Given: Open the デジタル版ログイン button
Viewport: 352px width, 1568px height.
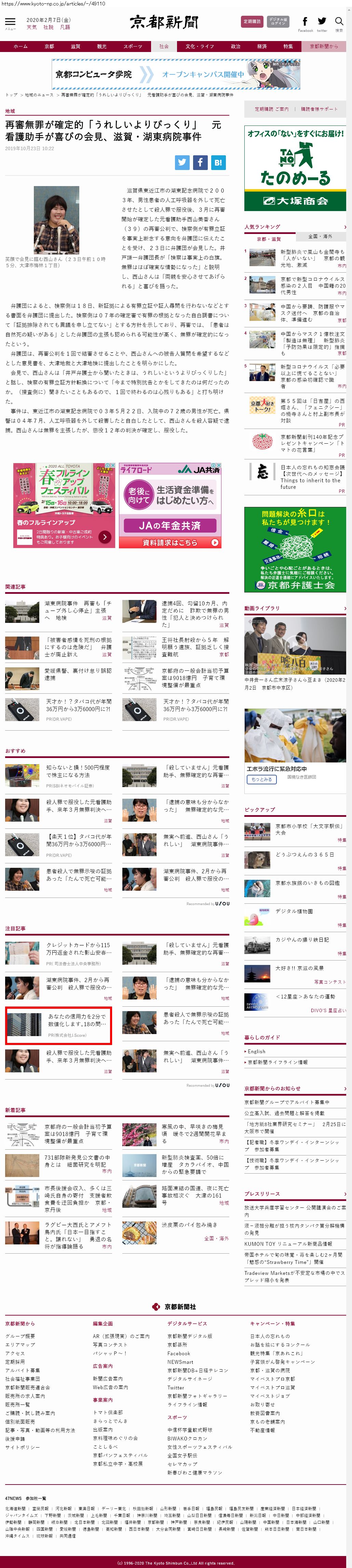Looking at the screenshot, I should [278, 22].
